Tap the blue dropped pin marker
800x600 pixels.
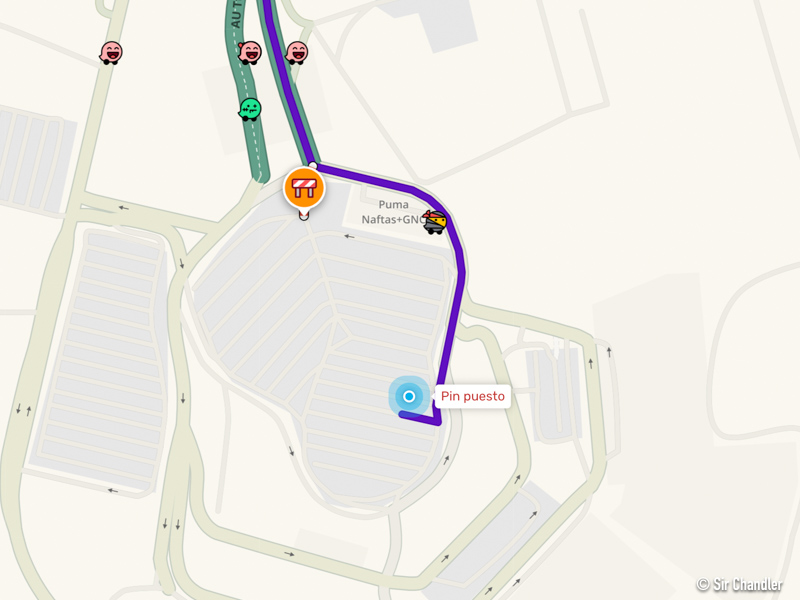coord(408,396)
